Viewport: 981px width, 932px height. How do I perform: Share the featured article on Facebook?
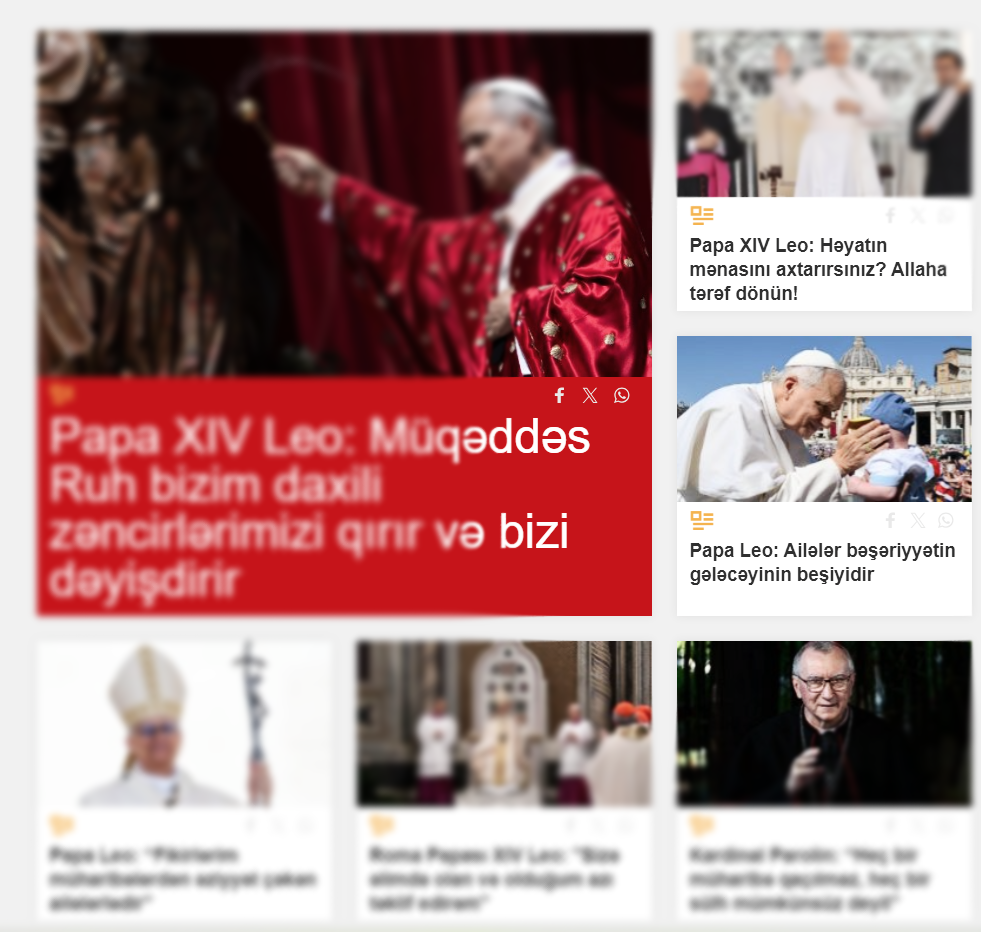coord(559,395)
